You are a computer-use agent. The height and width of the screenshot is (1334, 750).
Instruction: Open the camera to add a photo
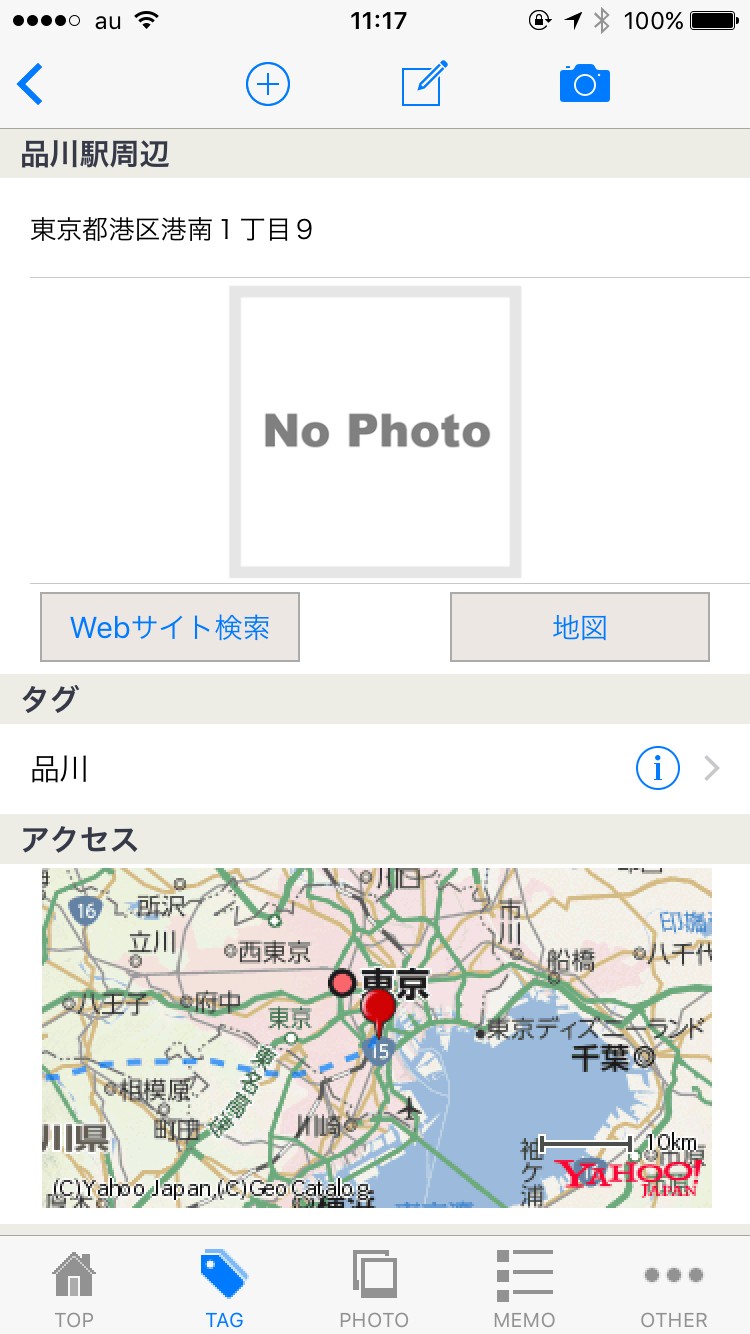coord(585,84)
